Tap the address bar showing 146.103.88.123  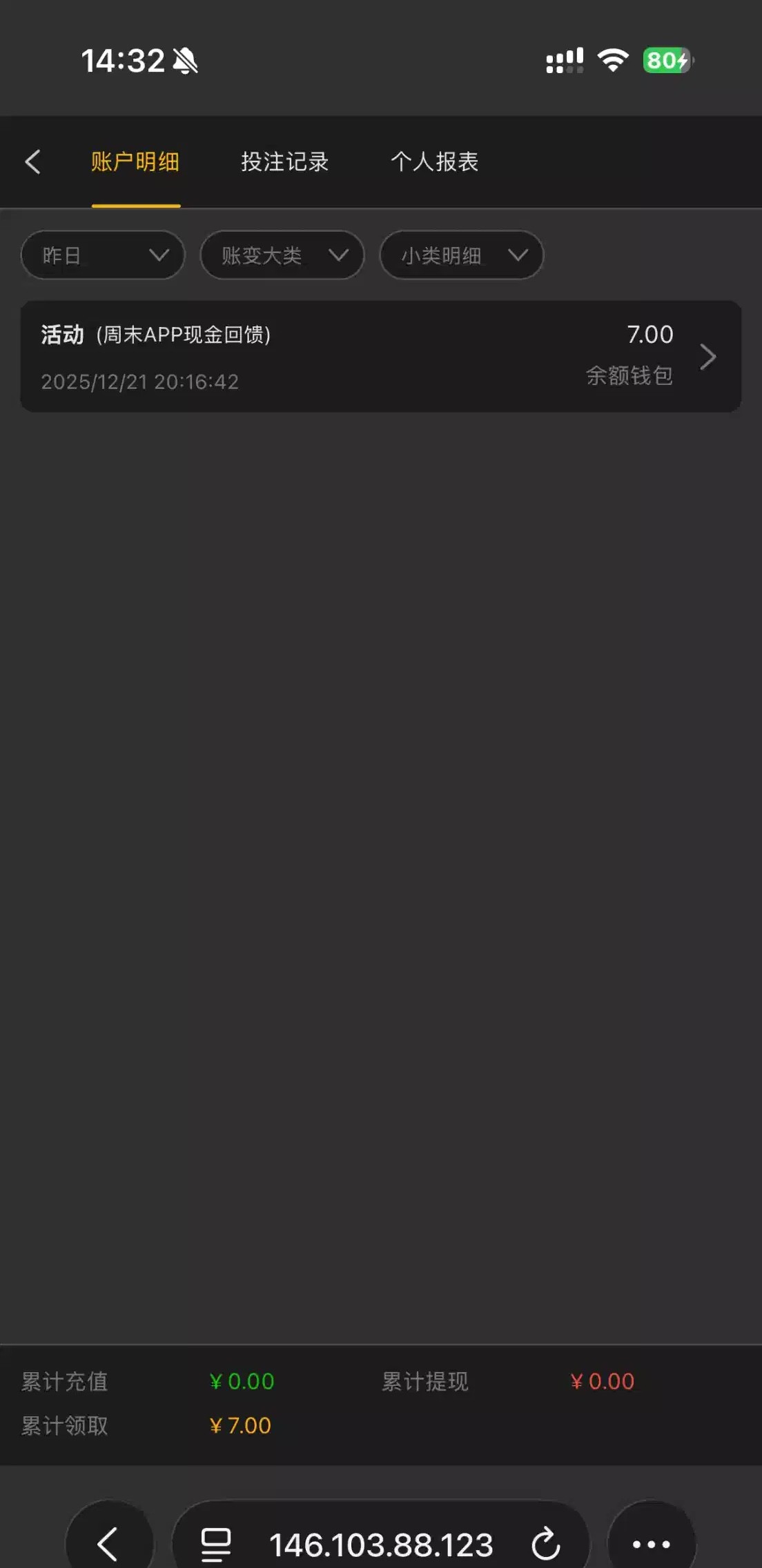point(380,1544)
